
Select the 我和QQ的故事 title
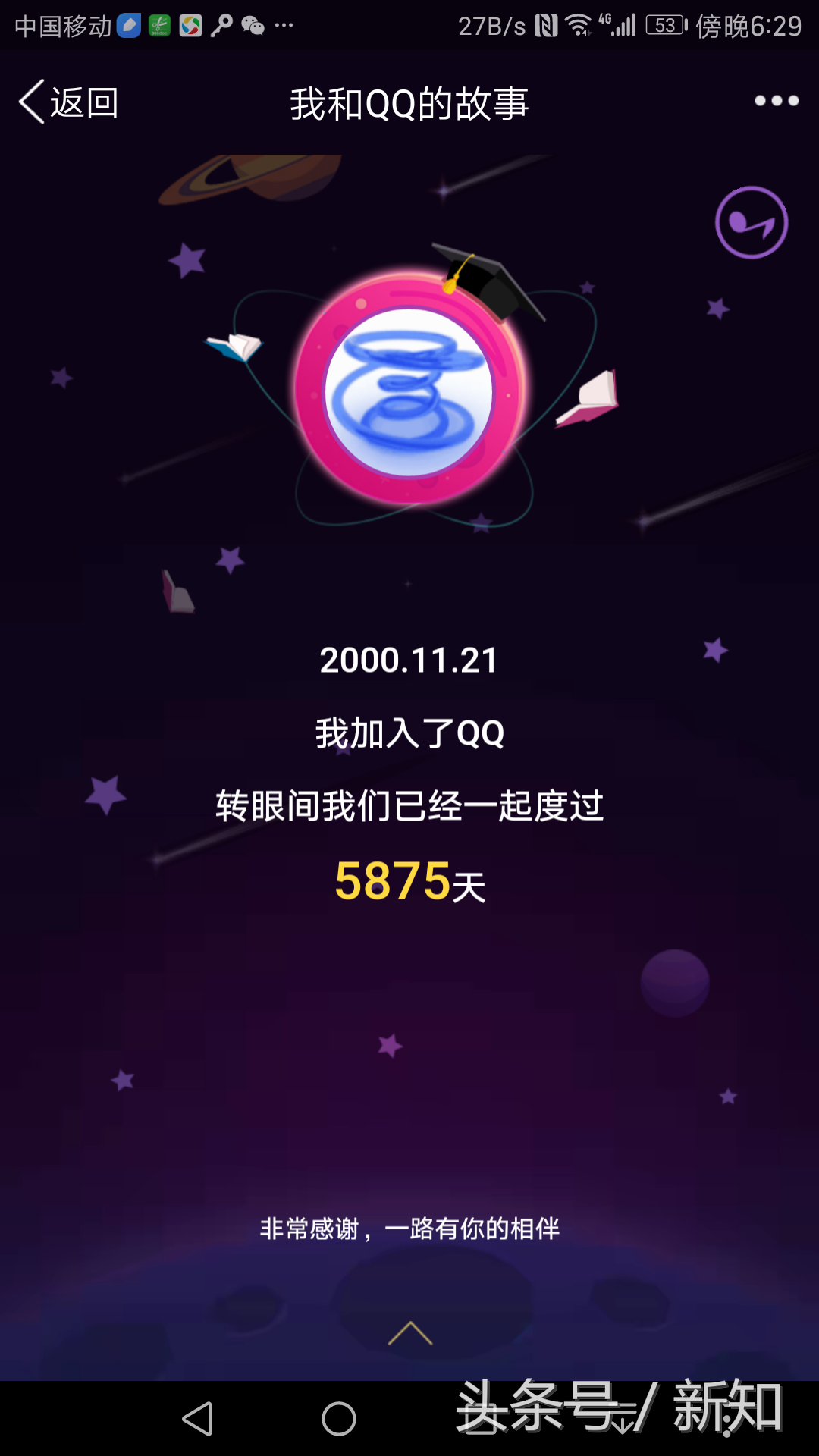[x=409, y=104]
